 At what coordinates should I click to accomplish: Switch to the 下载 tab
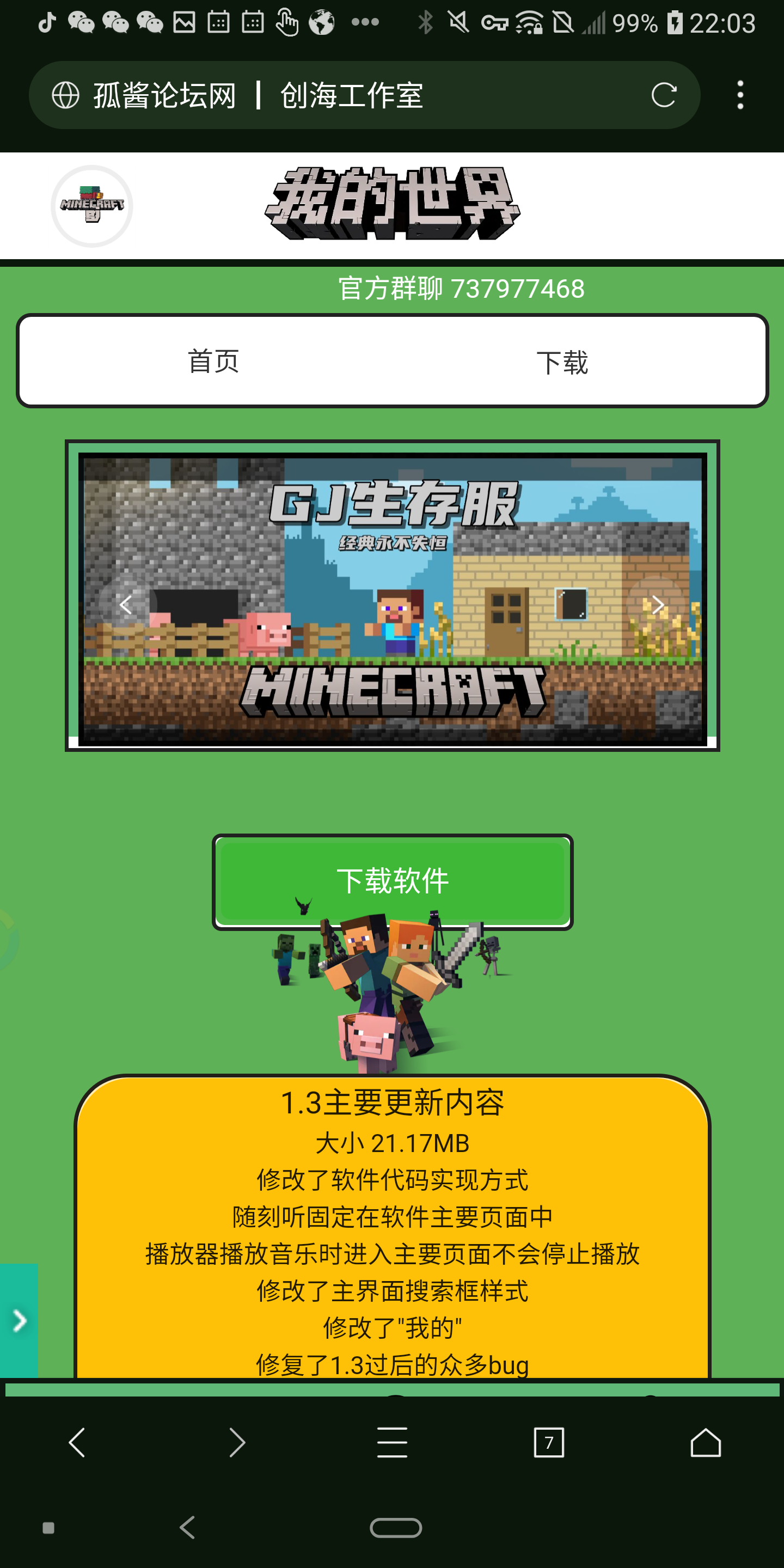(562, 363)
